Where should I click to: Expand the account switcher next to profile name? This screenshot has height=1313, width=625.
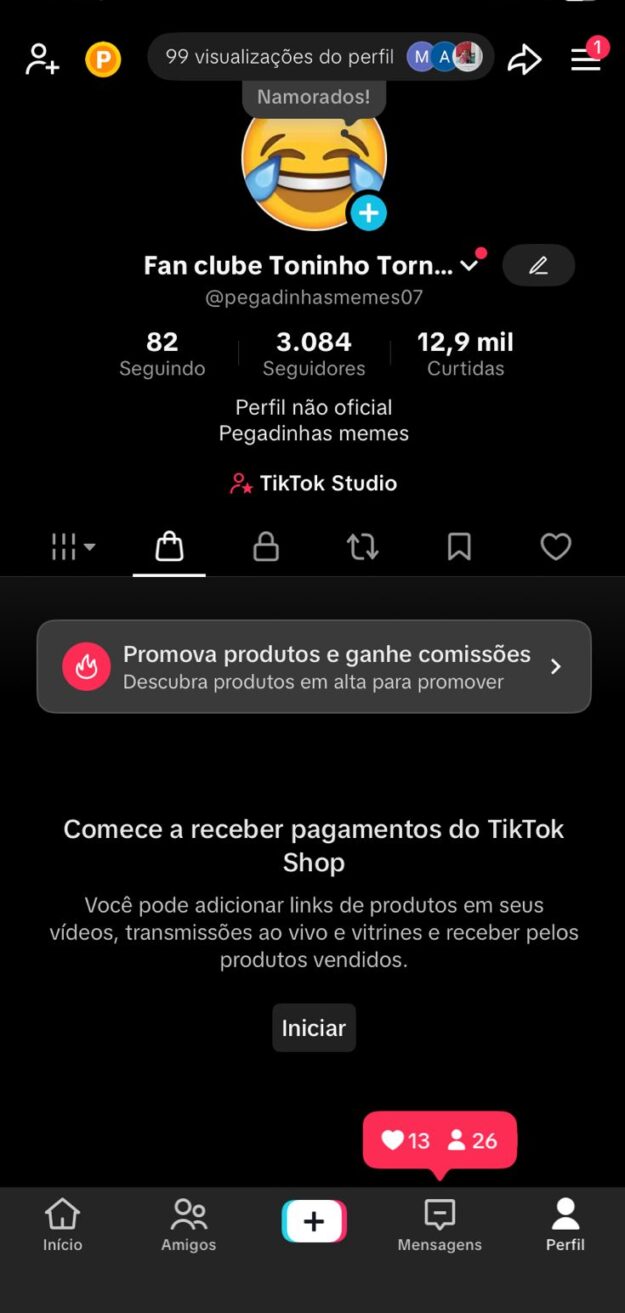tap(468, 266)
